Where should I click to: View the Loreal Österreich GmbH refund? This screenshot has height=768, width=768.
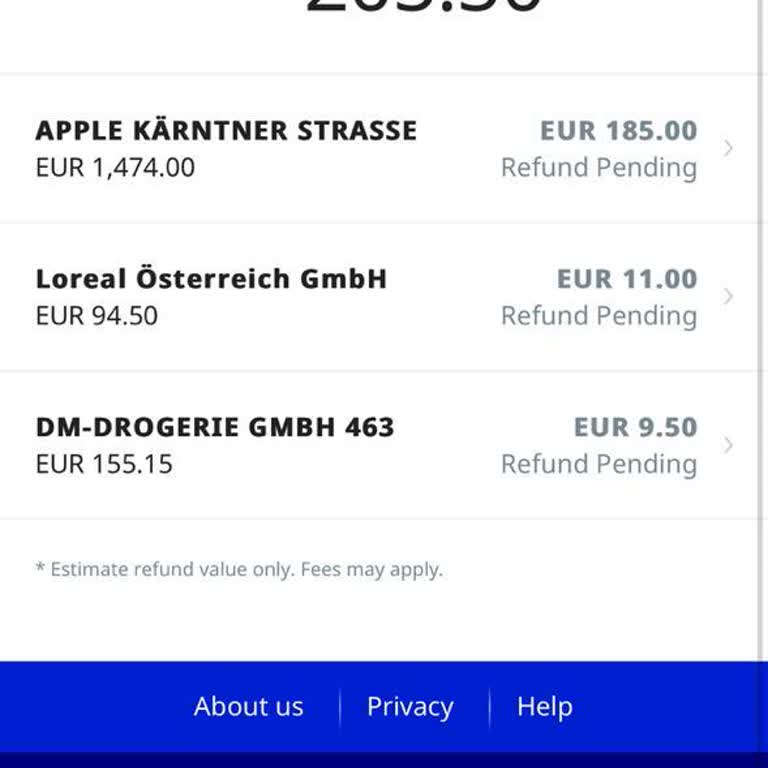coord(380,296)
